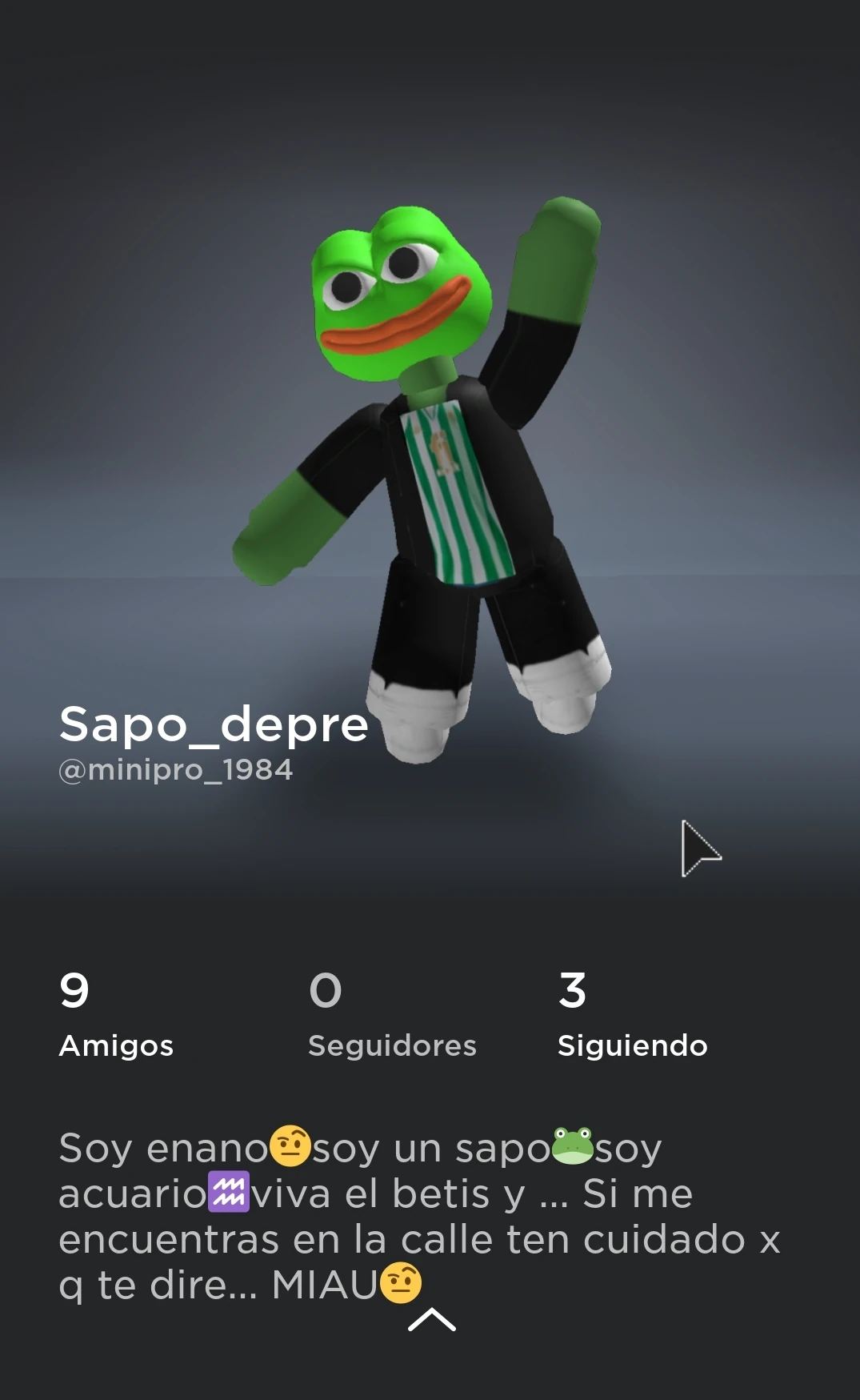Open the Siguiendo following list
The image size is (860, 1400).
(x=632, y=1014)
